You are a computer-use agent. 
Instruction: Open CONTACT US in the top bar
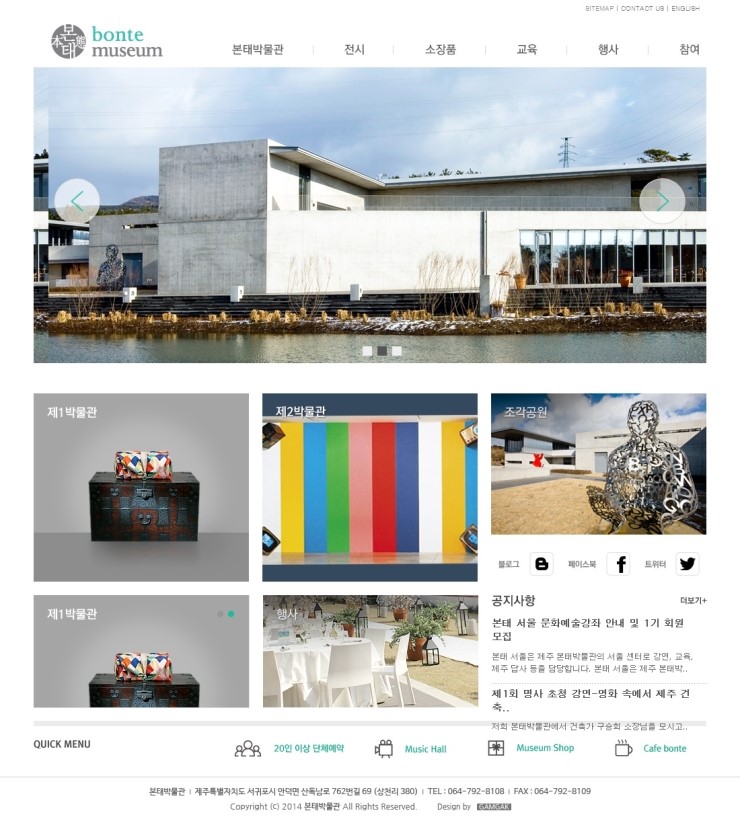[642, 8]
